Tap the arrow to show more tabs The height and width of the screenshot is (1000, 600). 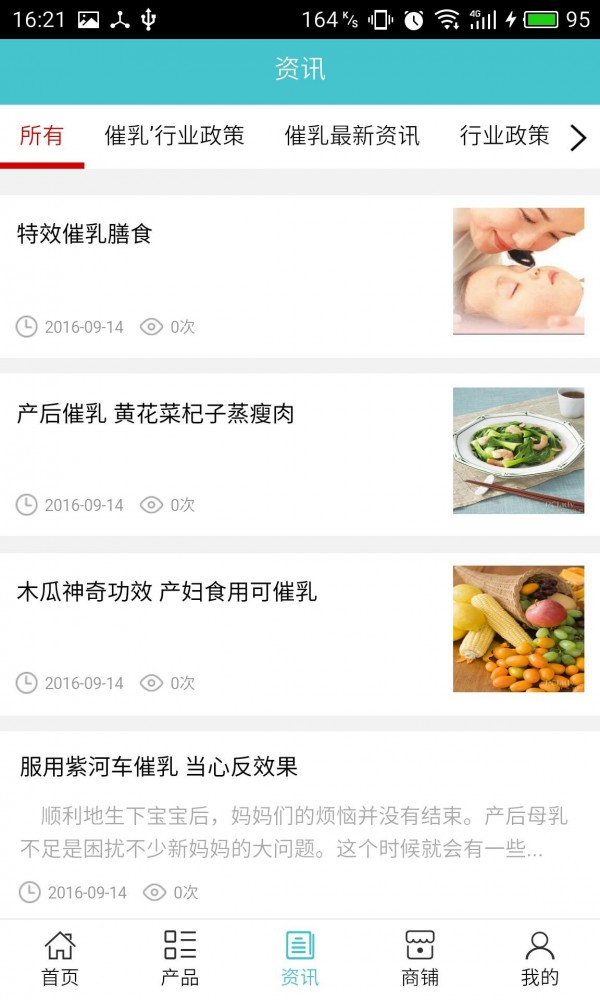[x=578, y=138]
